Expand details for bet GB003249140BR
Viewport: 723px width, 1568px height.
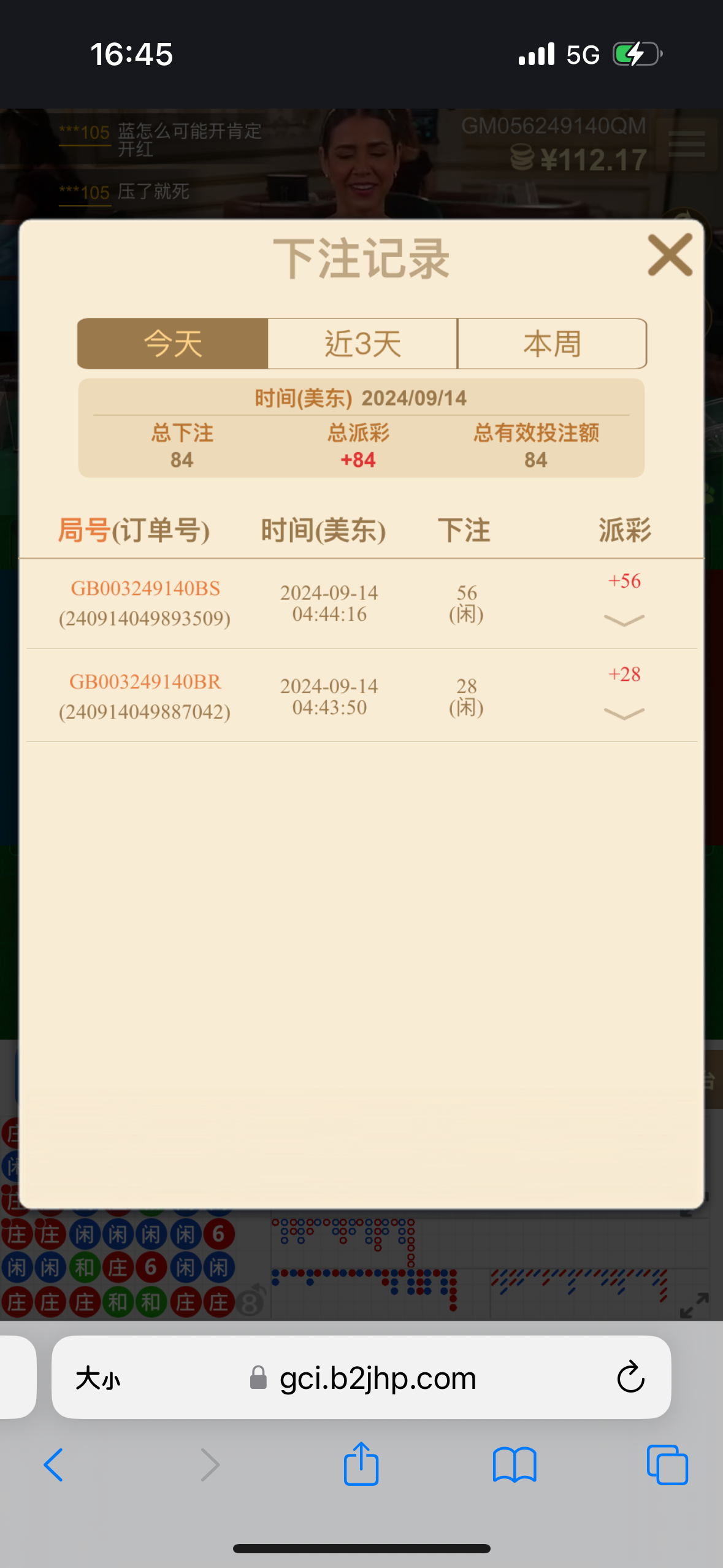[624, 713]
